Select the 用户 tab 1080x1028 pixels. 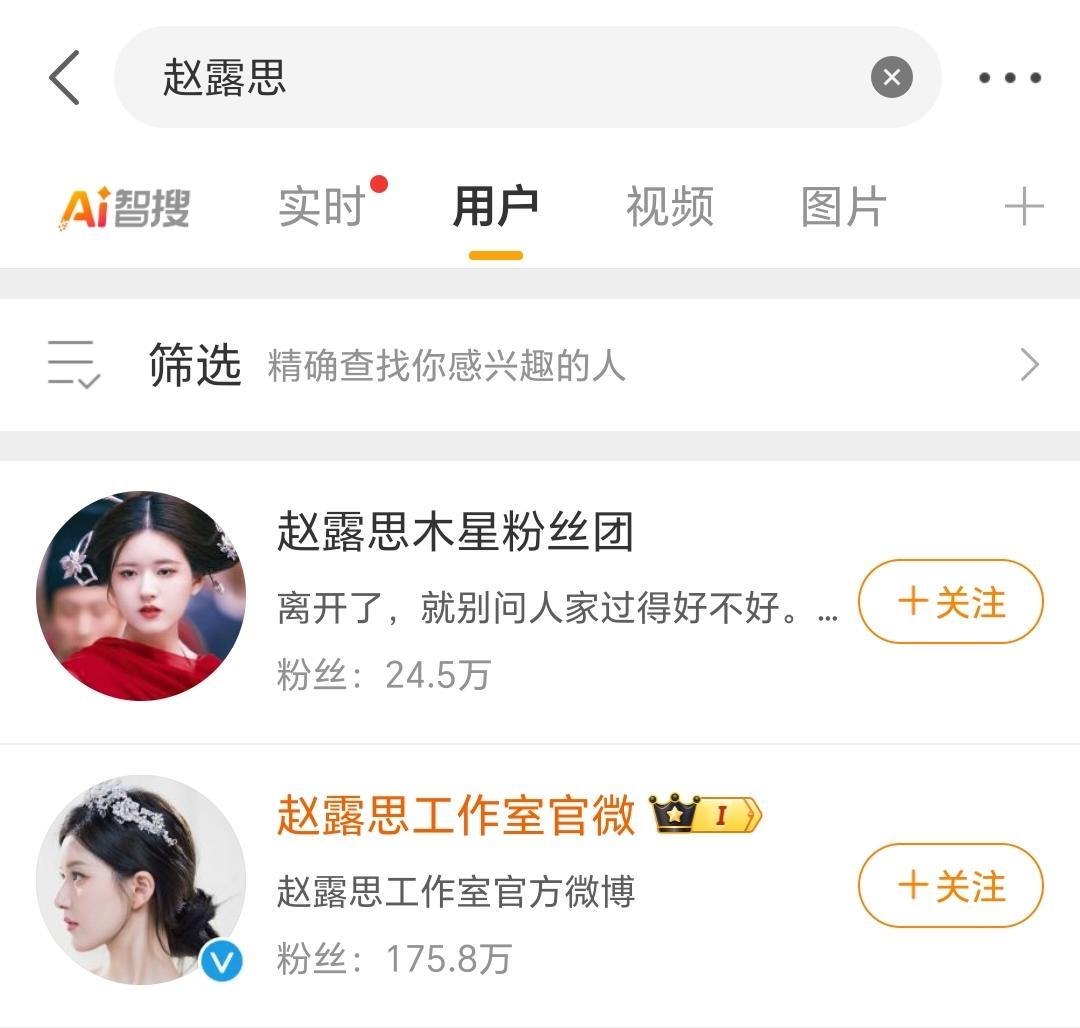point(496,208)
